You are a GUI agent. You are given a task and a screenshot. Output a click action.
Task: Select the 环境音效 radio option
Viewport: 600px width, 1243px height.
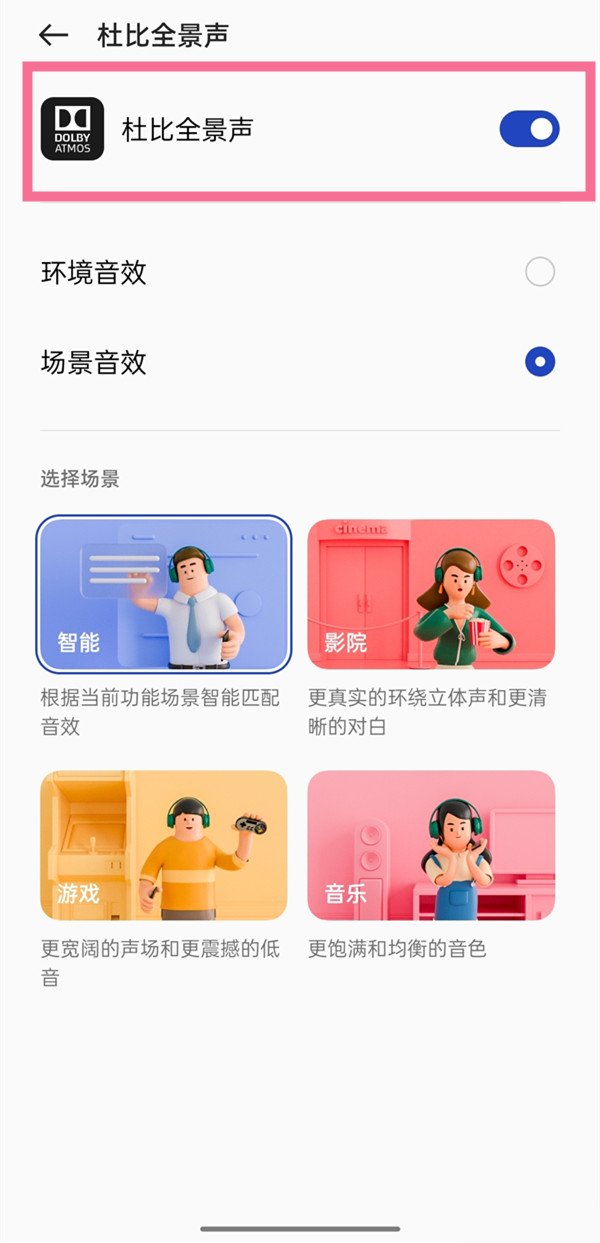coord(540,272)
